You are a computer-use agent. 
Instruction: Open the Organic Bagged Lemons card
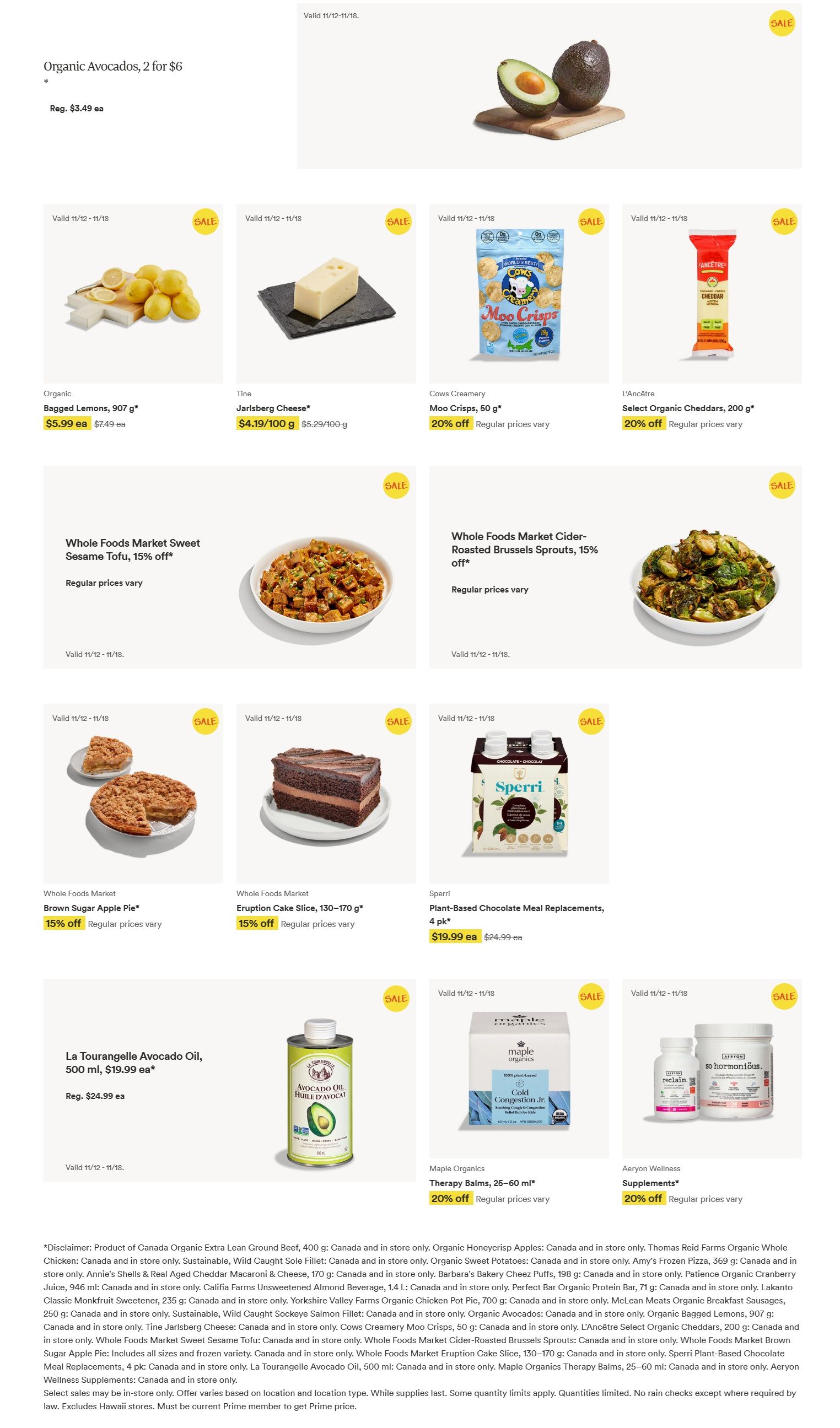click(x=133, y=294)
